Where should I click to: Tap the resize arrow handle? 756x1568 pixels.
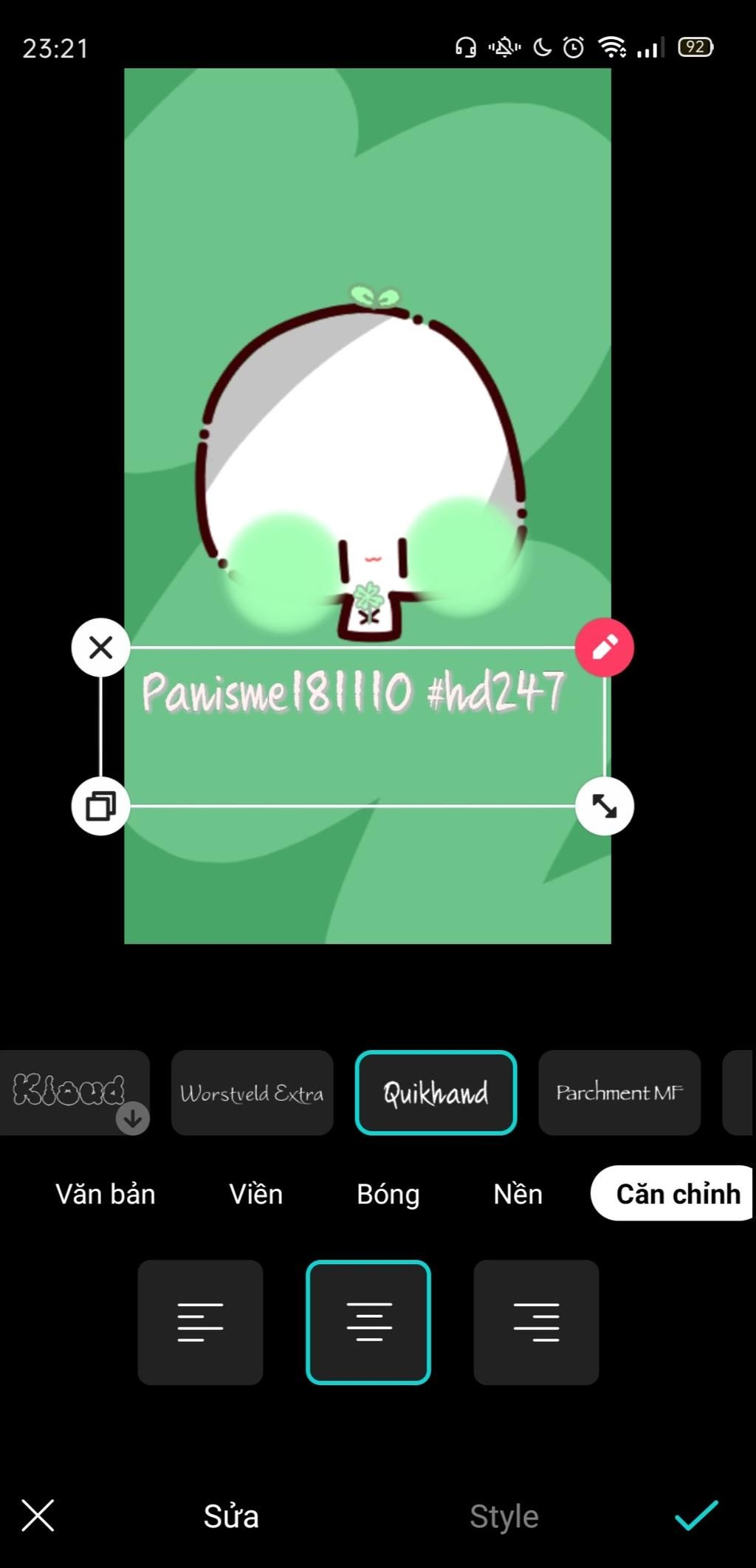tap(604, 806)
